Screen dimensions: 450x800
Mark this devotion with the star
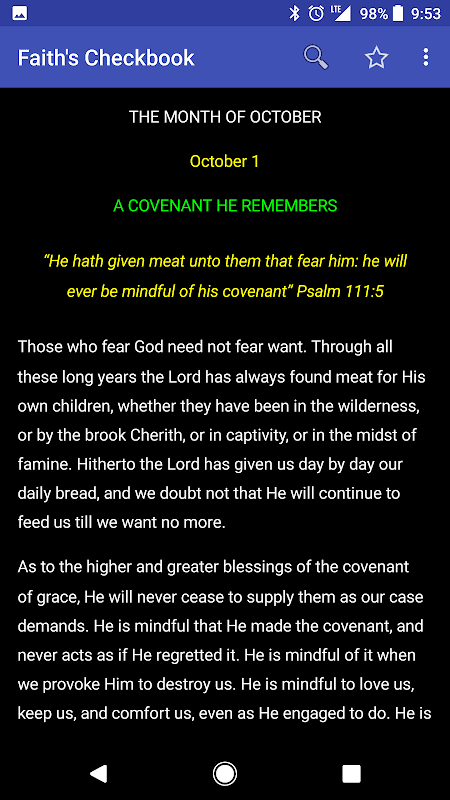pos(377,58)
